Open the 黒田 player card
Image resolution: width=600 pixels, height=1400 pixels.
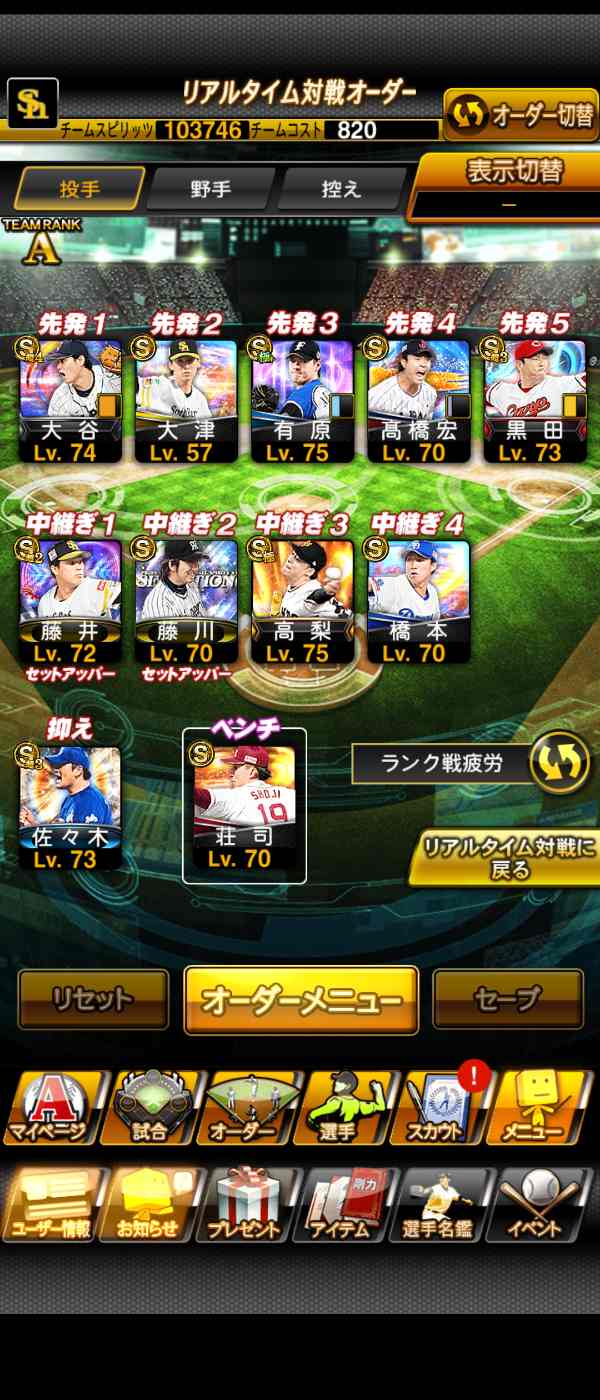click(x=535, y=400)
